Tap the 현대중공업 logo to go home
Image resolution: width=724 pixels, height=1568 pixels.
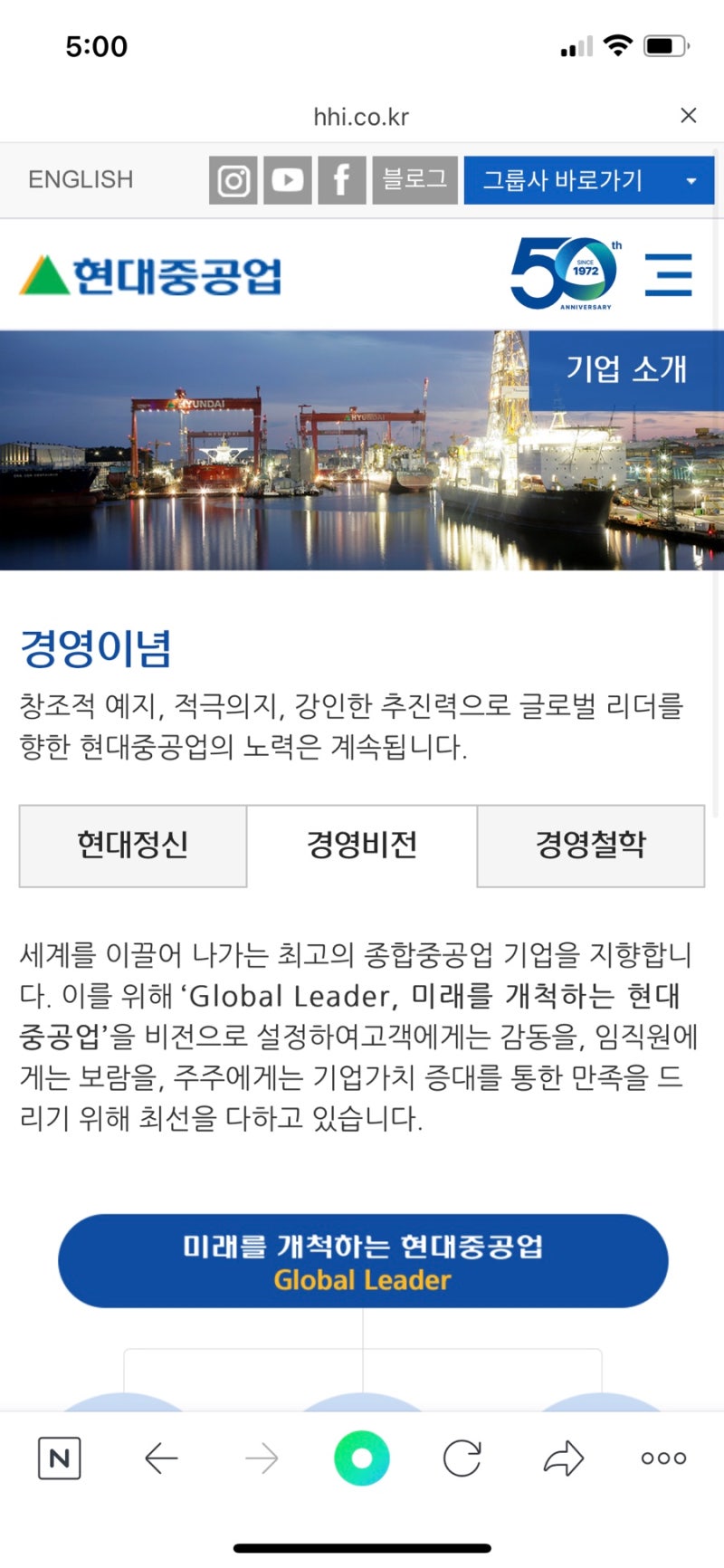tap(151, 275)
